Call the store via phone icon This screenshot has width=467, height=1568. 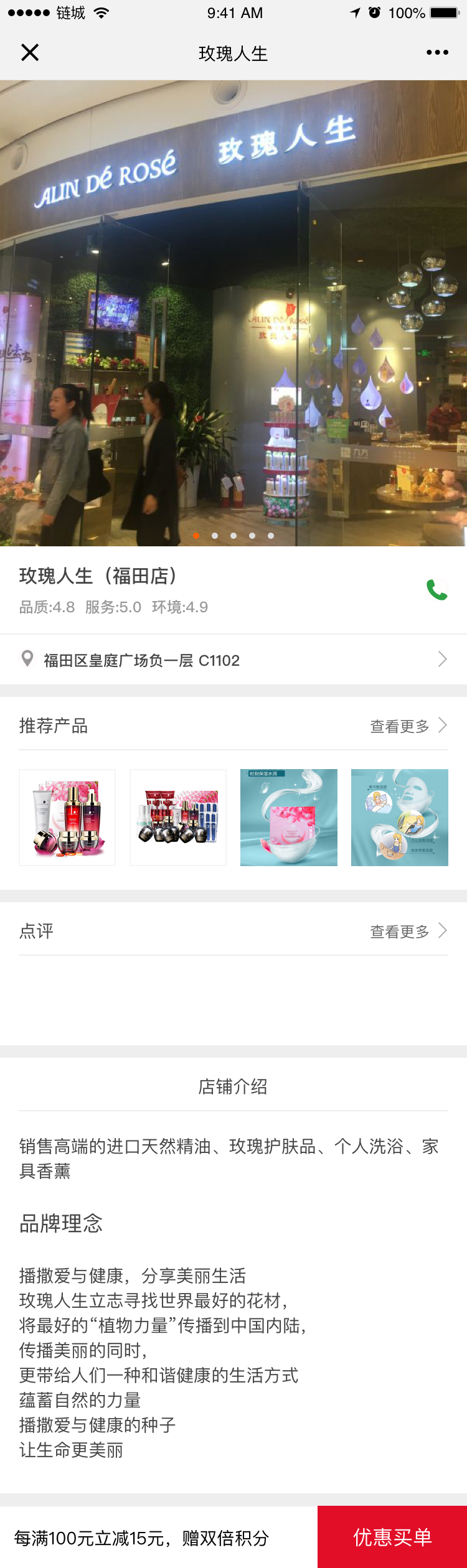click(436, 589)
